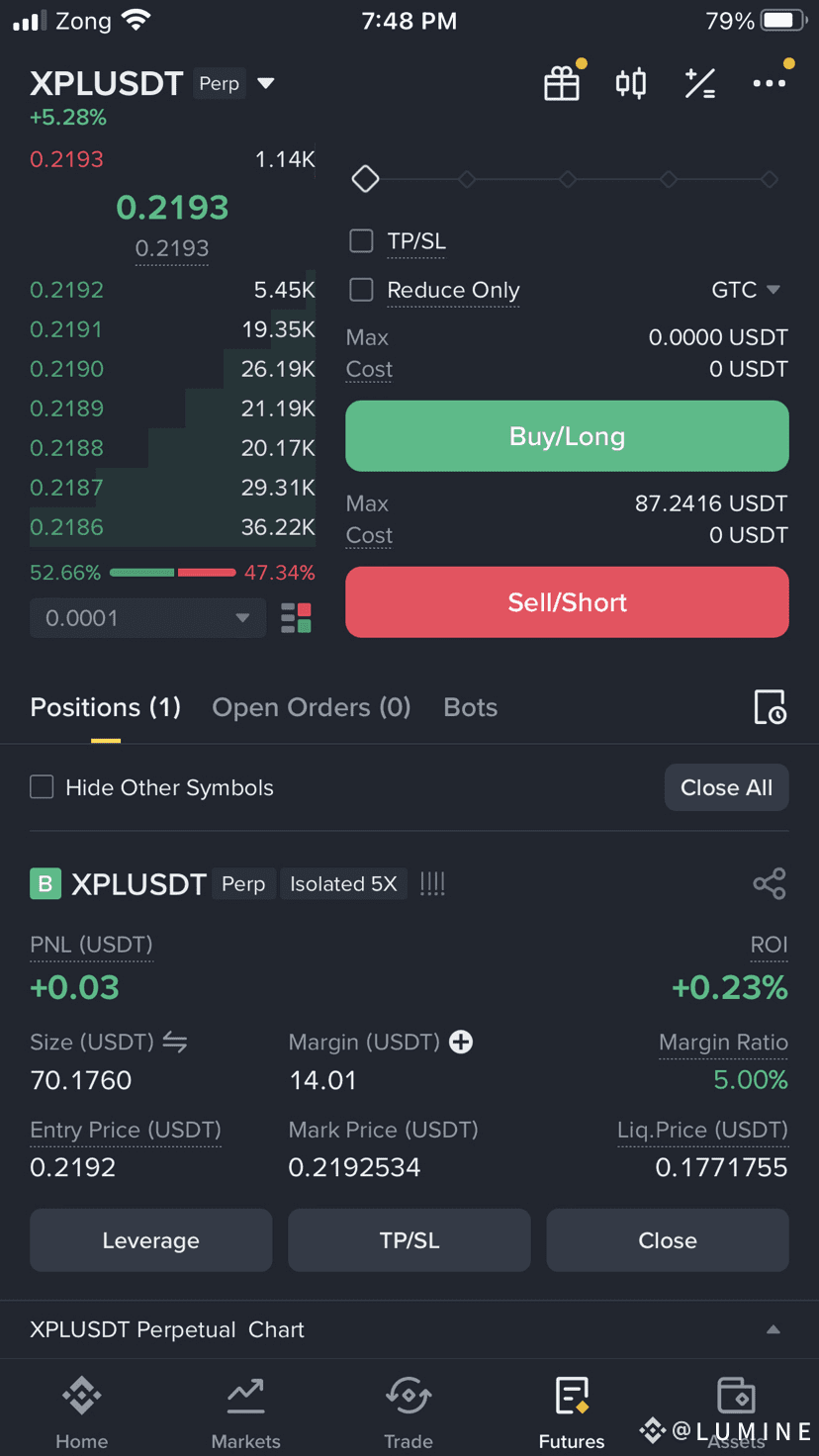This screenshot has height=1456, width=819.
Task: Switch to the Bots tab
Action: click(471, 707)
